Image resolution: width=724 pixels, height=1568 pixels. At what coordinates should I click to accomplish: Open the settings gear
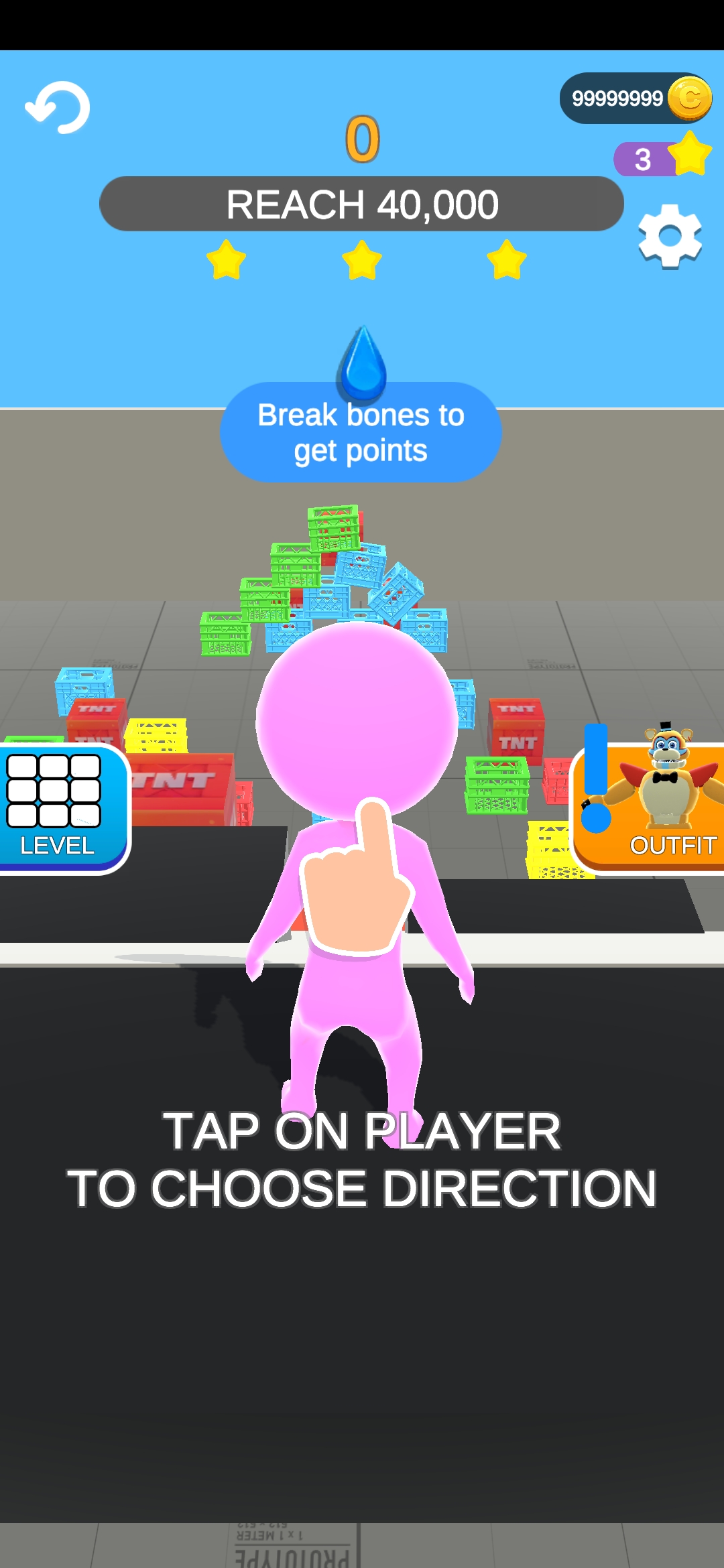(x=670, y=237)
